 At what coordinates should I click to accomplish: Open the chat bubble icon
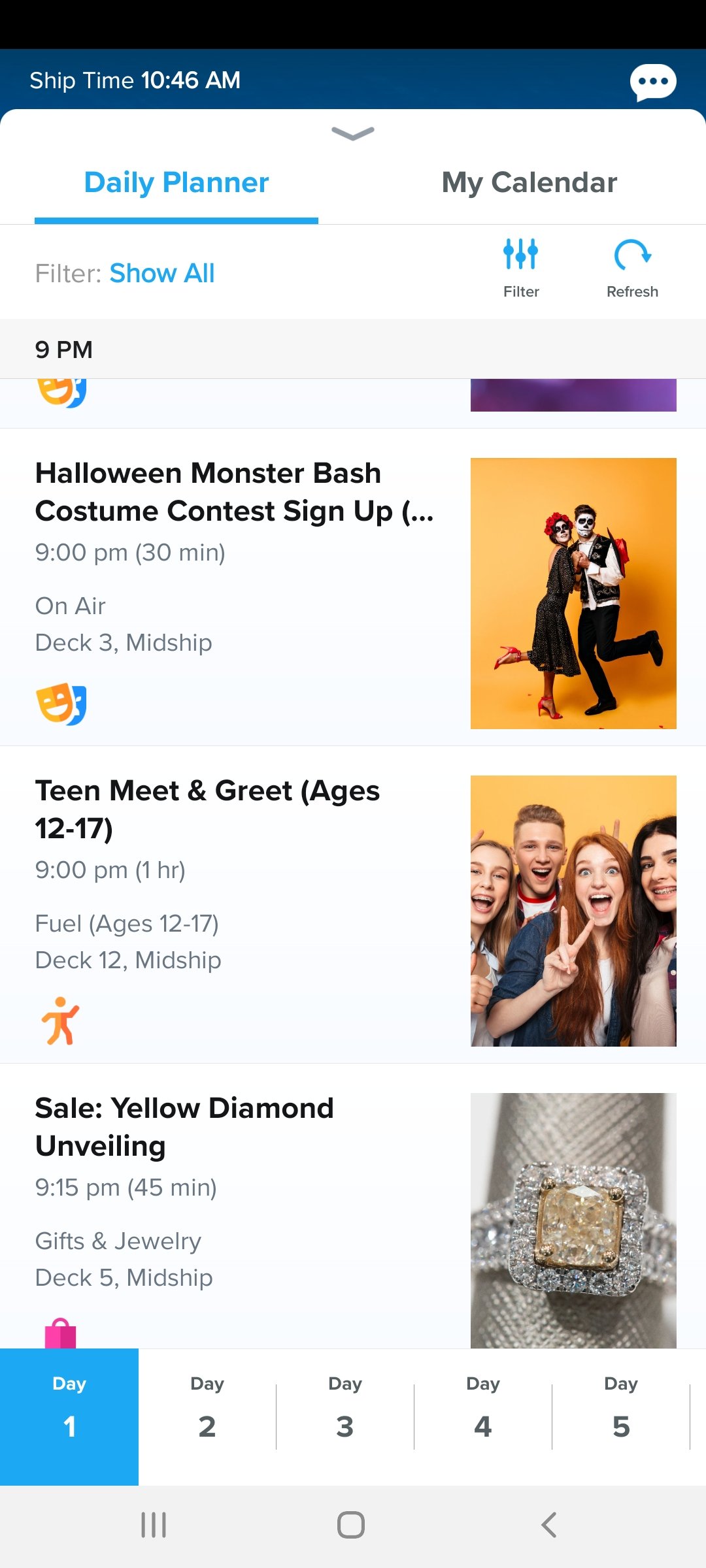click(x=652, y=82)
